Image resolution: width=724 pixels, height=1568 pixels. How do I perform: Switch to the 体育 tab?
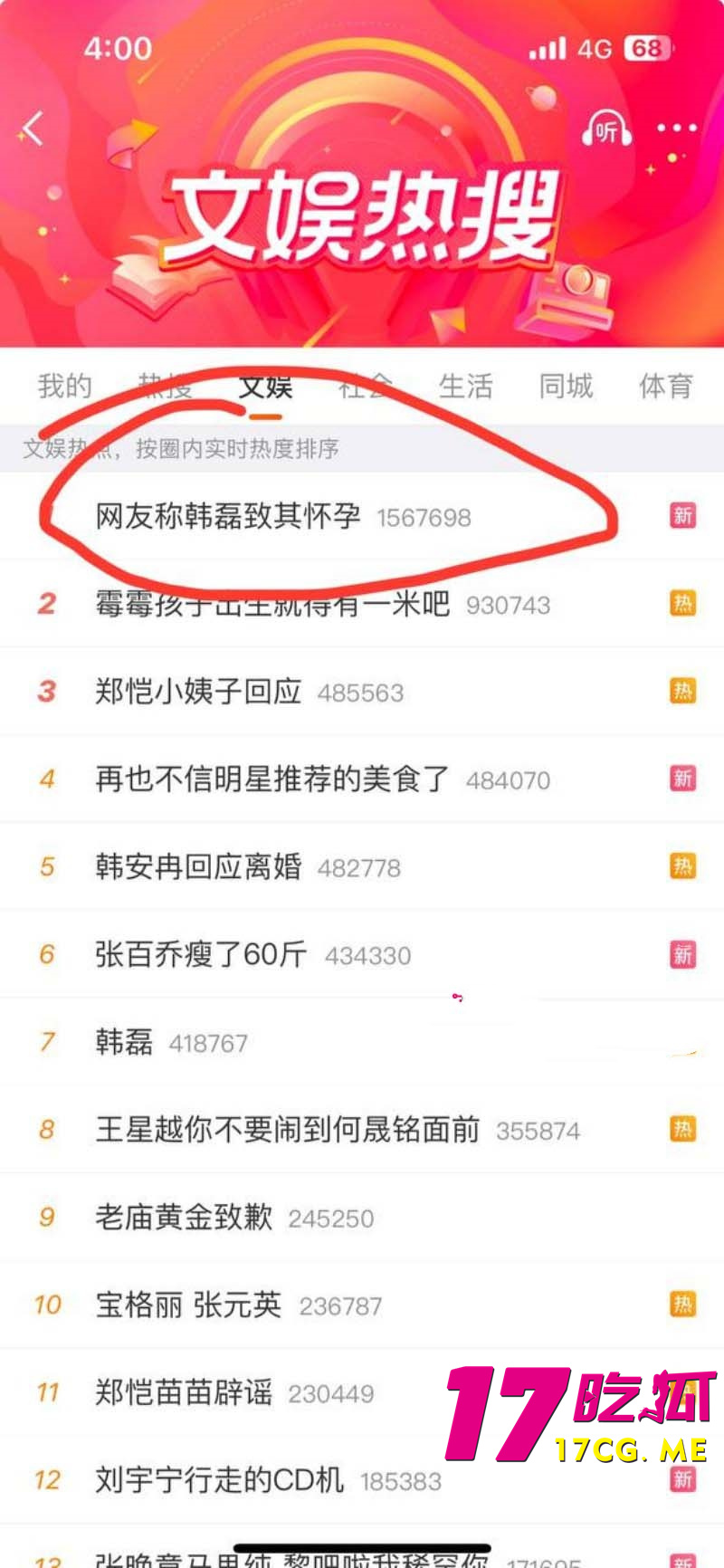click(x=665, y=387)
